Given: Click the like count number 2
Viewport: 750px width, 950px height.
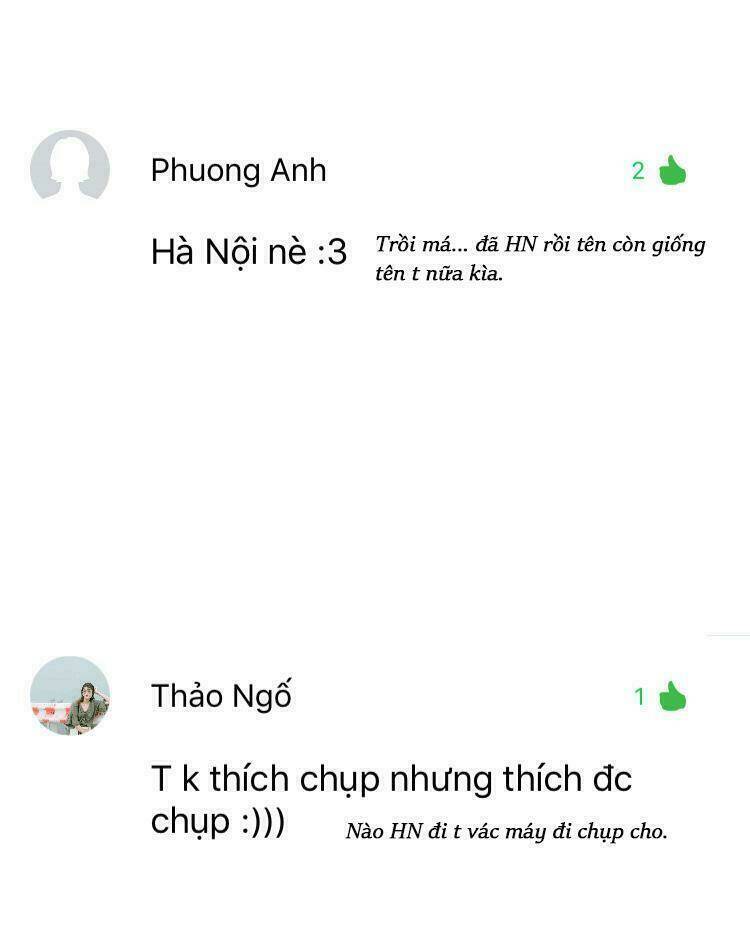Looking at the screenshot, I should coord(637,169).
